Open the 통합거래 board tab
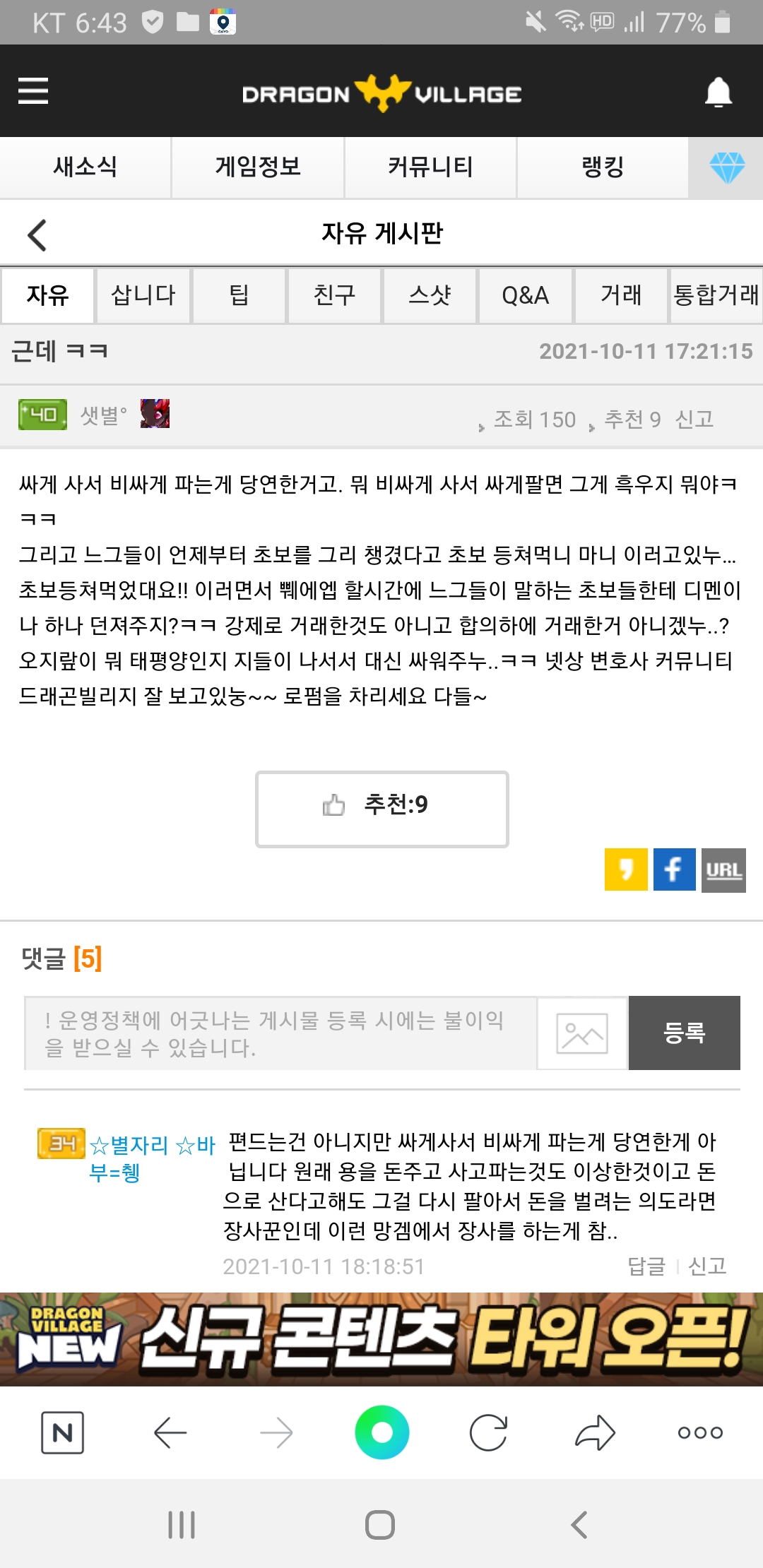The image size is (763, 1568). pos(716,295)
